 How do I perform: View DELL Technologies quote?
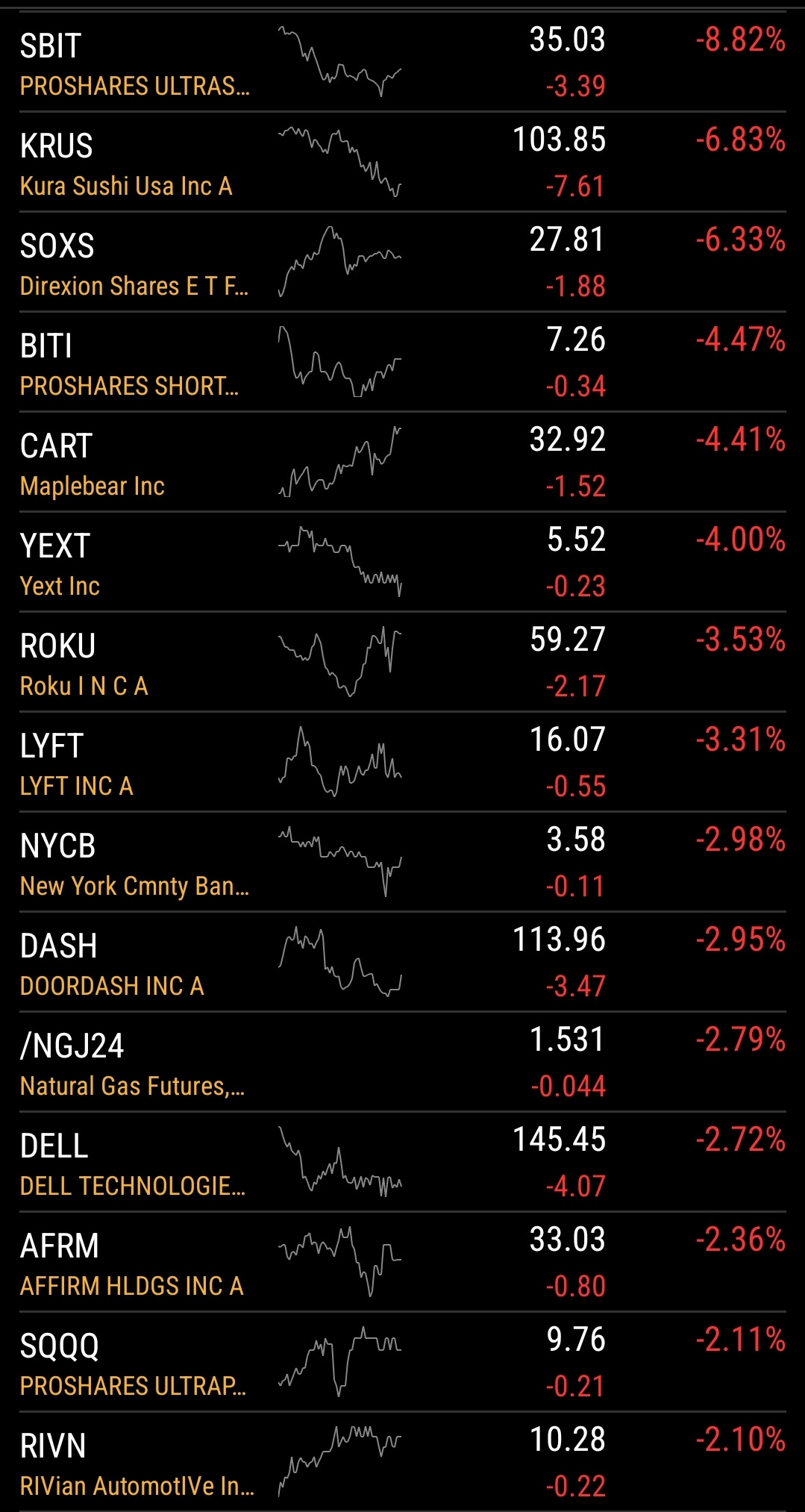click(x=402, y=1162)
